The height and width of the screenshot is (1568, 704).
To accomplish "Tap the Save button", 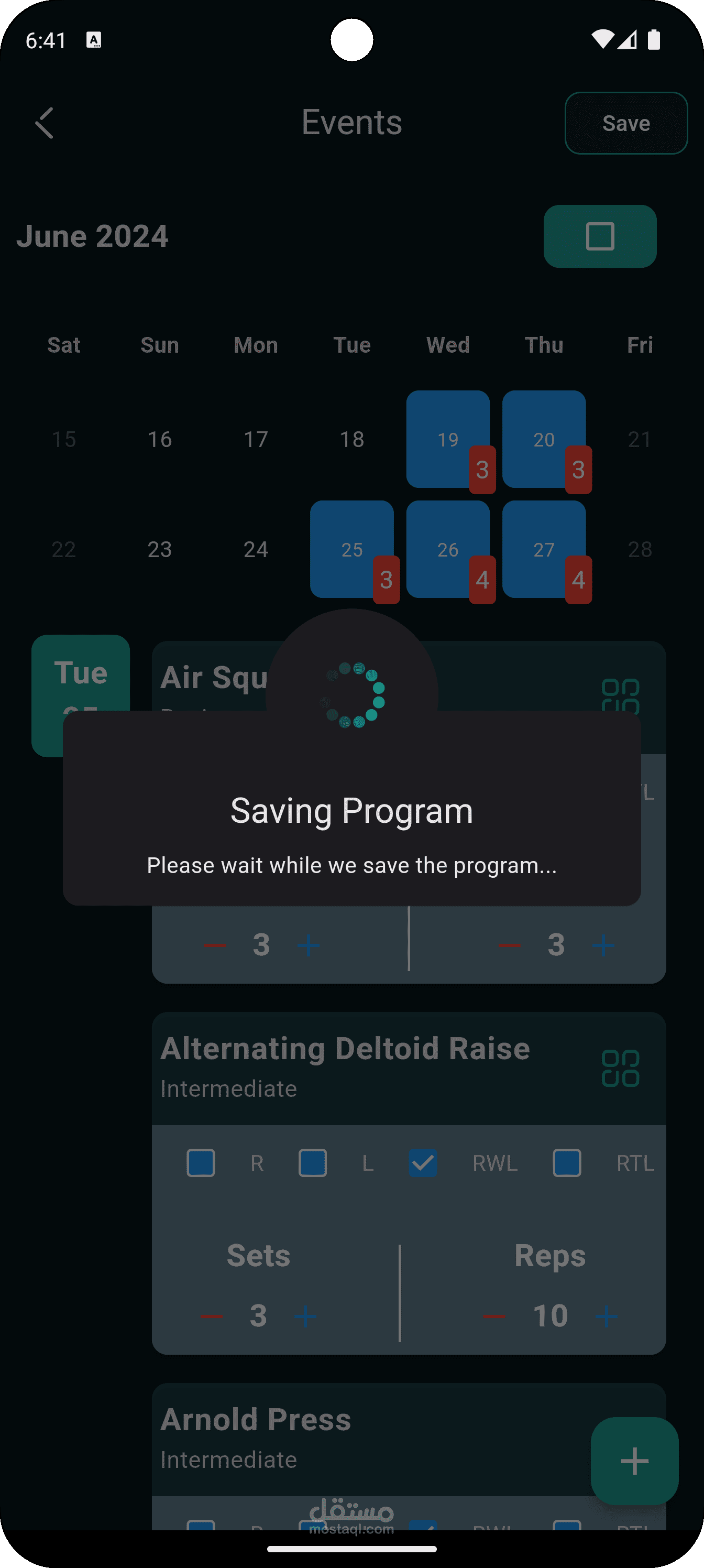I will (625, 123).
